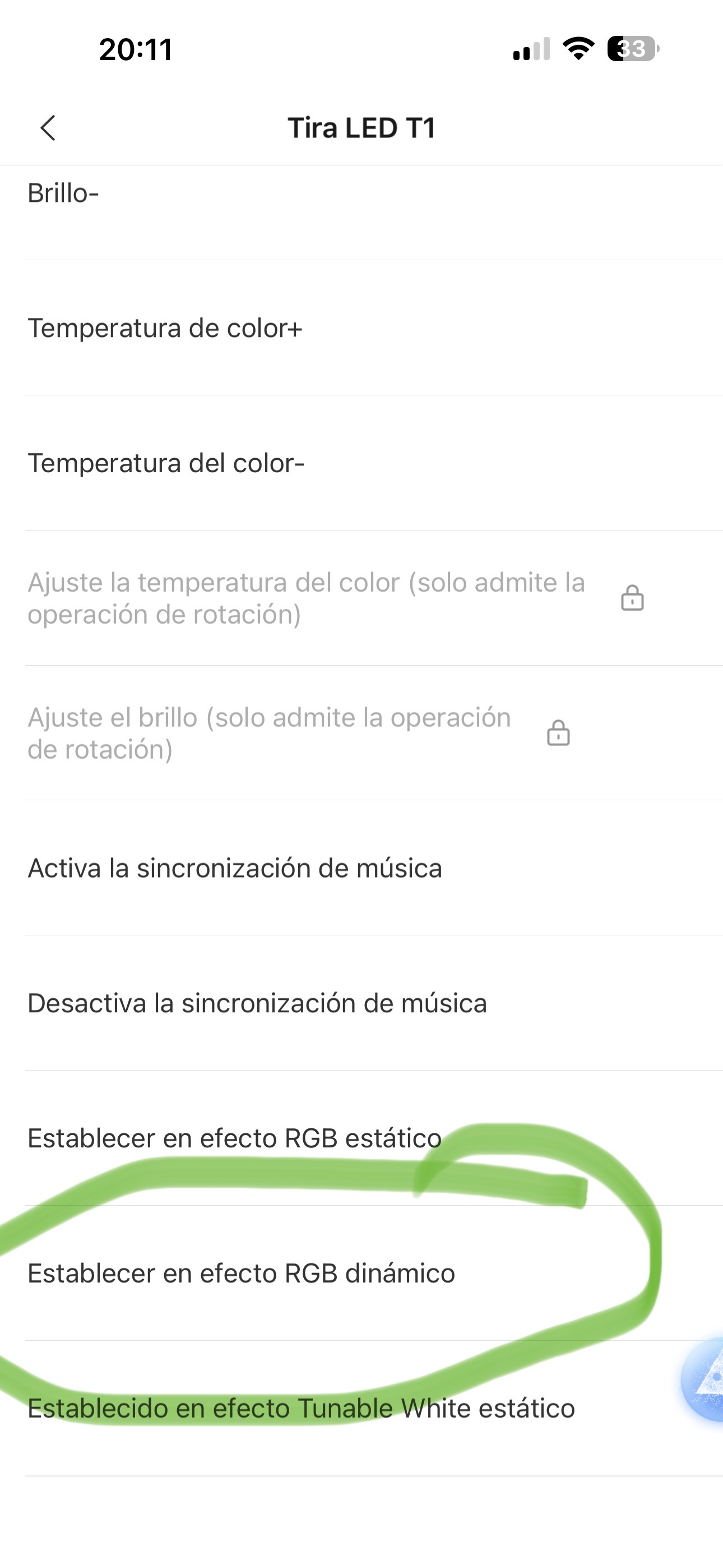
Task: Choose Desactiva la sincronización de música
Action: click(x=257, y=1004)
